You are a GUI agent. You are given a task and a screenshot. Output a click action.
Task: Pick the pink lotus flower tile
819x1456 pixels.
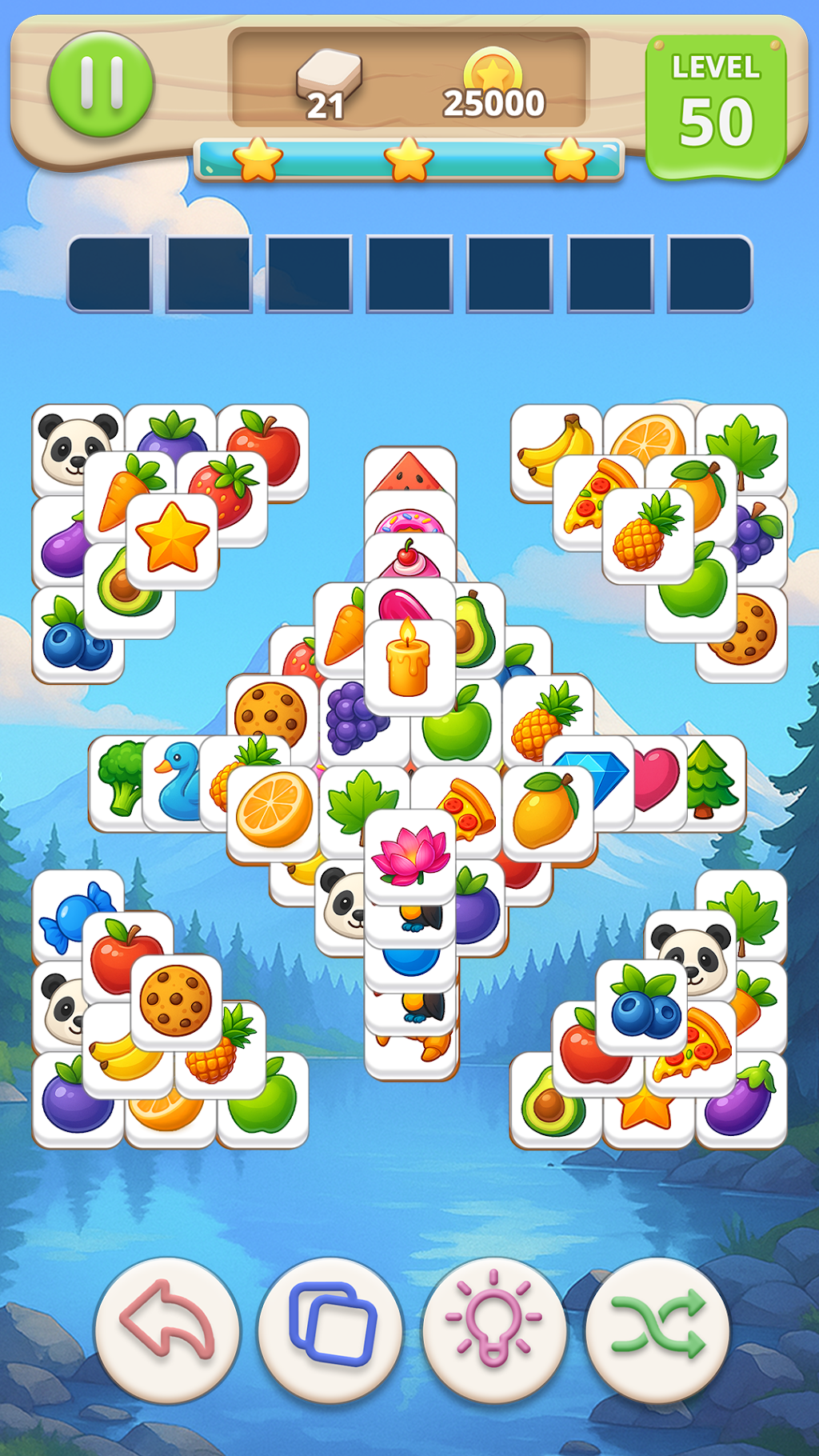point(409,856)
